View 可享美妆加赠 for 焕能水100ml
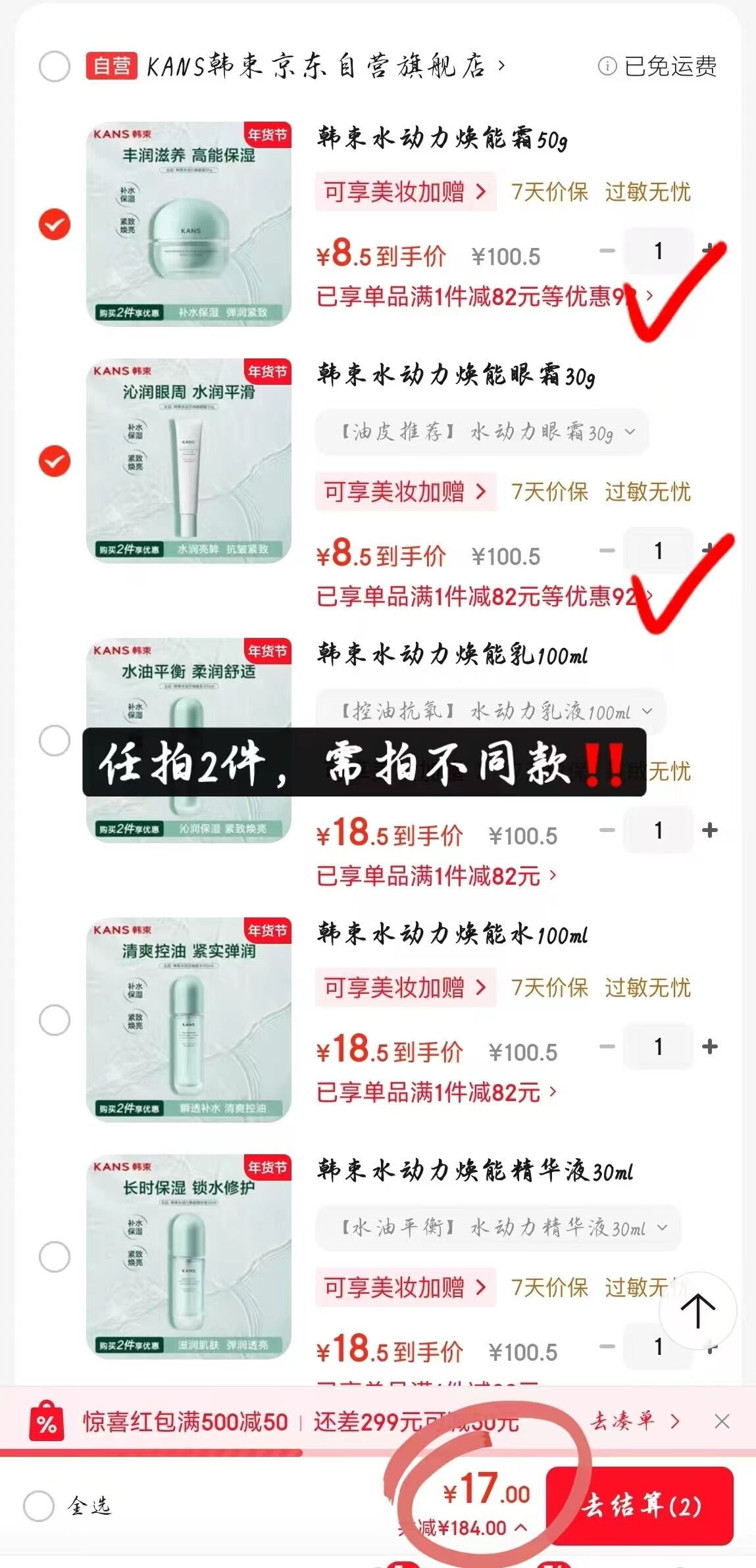Viewport: 756px width, 1568px height. pyautogui.click(x=405, y=987)
